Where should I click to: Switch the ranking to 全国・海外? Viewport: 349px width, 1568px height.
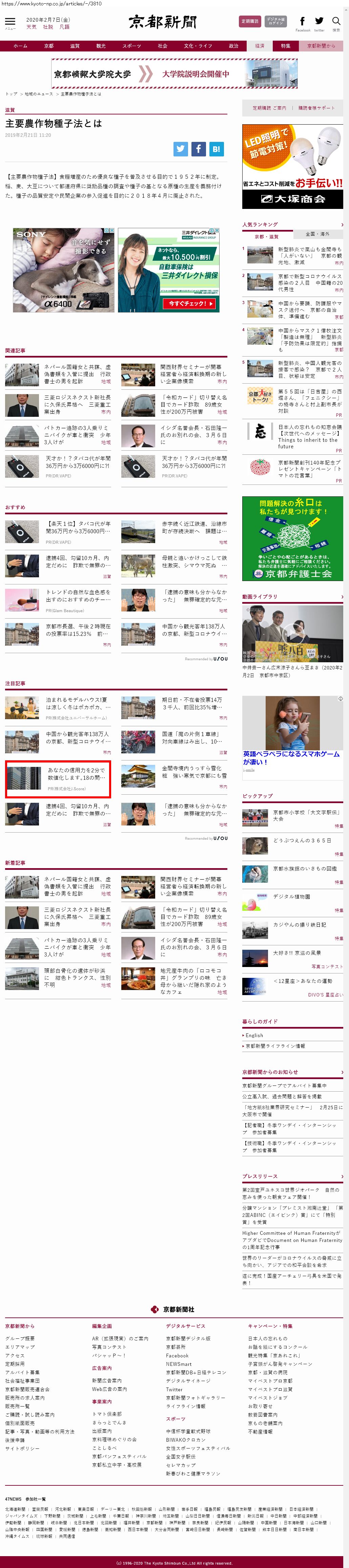(x=317, y=234)
